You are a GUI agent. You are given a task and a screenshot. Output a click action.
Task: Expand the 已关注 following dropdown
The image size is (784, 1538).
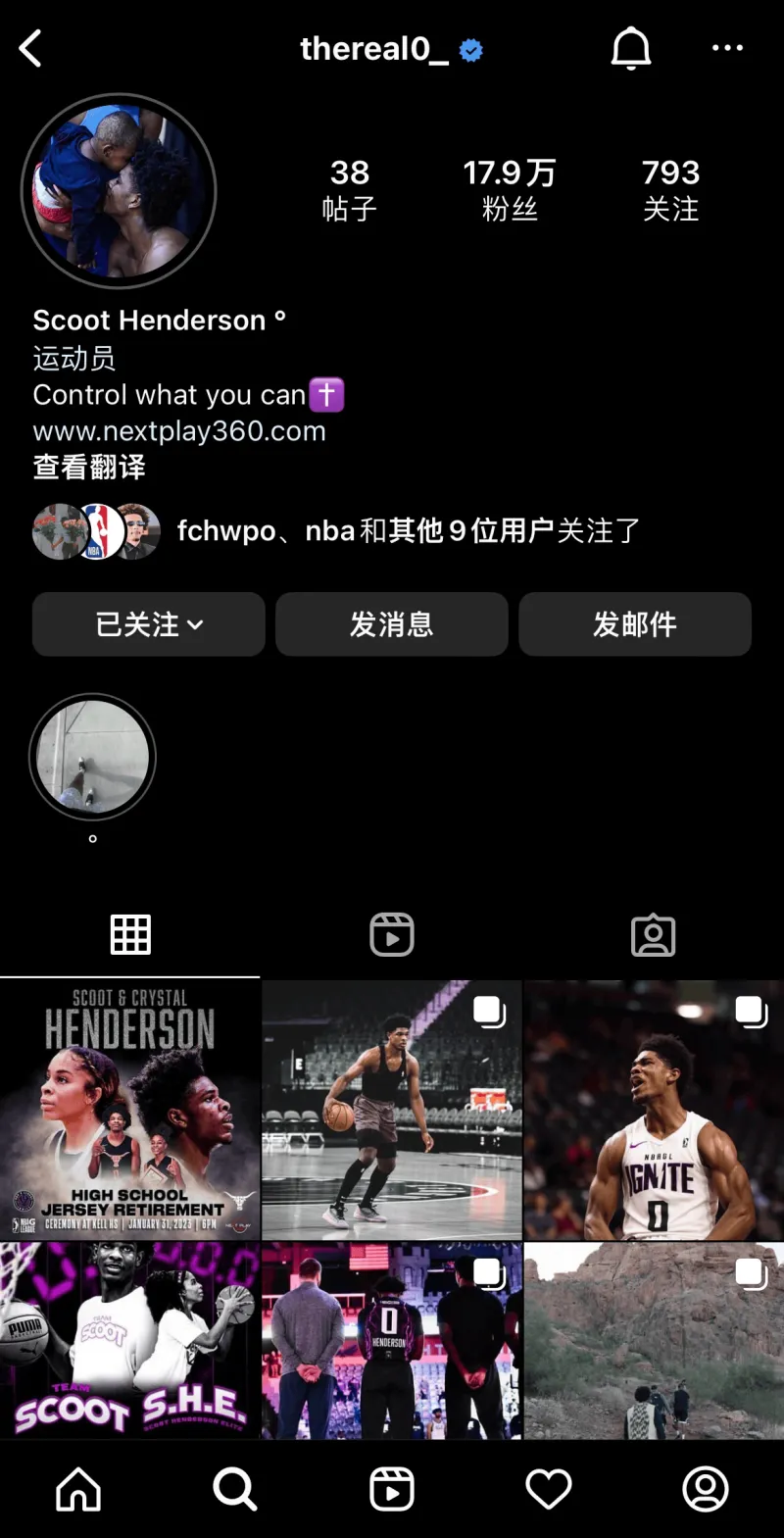(149, 624)
